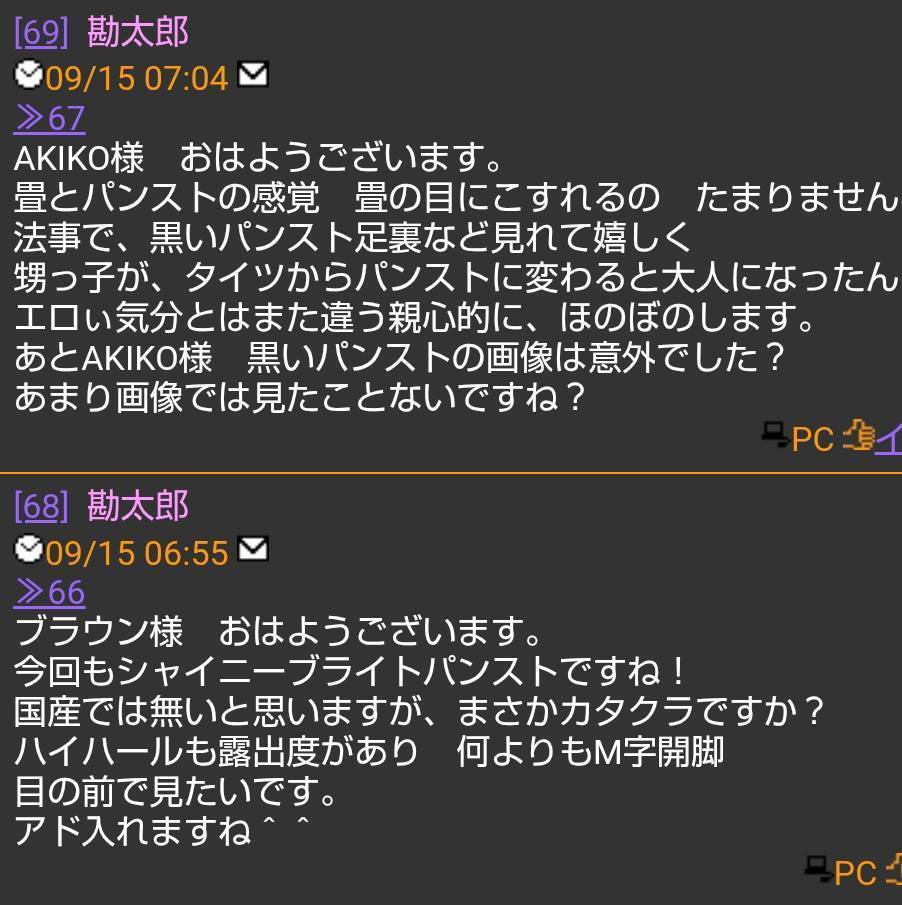Viewport: 902px width, 905px height.
Task: Tap the mail icon on post 69
Action: tap(253, 75)
